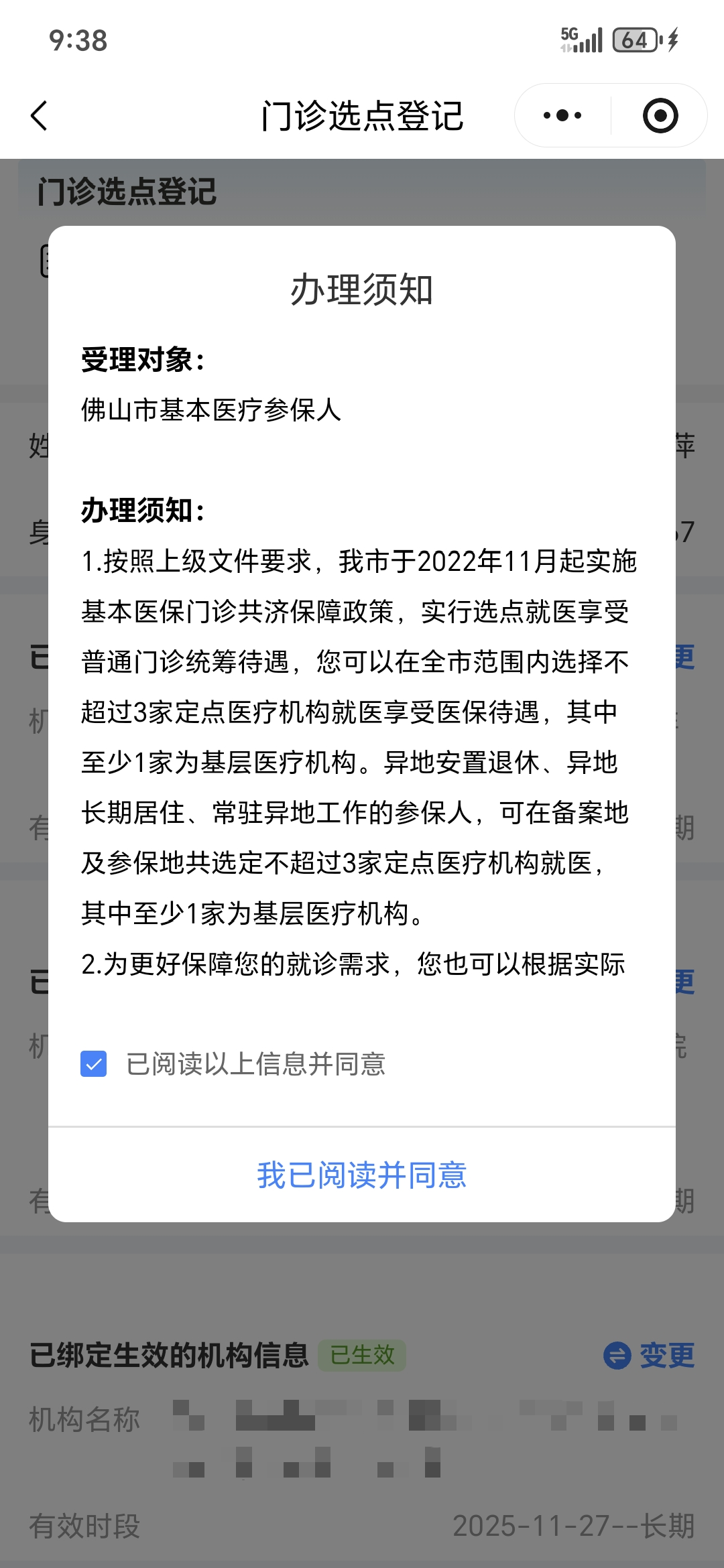Tap 变更 next to 已绑定生效的机构信息

coord(649,1356)
